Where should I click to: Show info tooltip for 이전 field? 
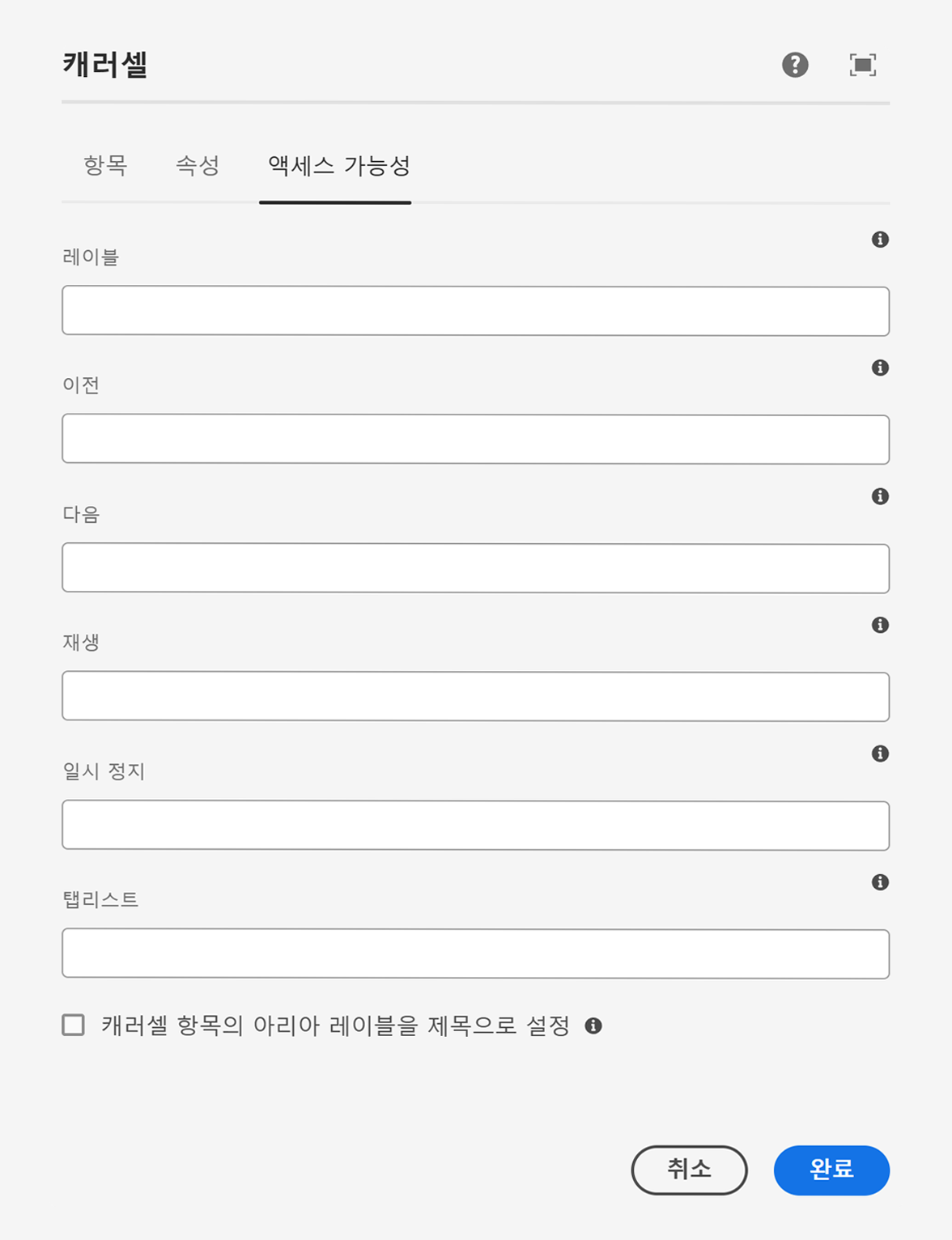(x=880, y=368)
